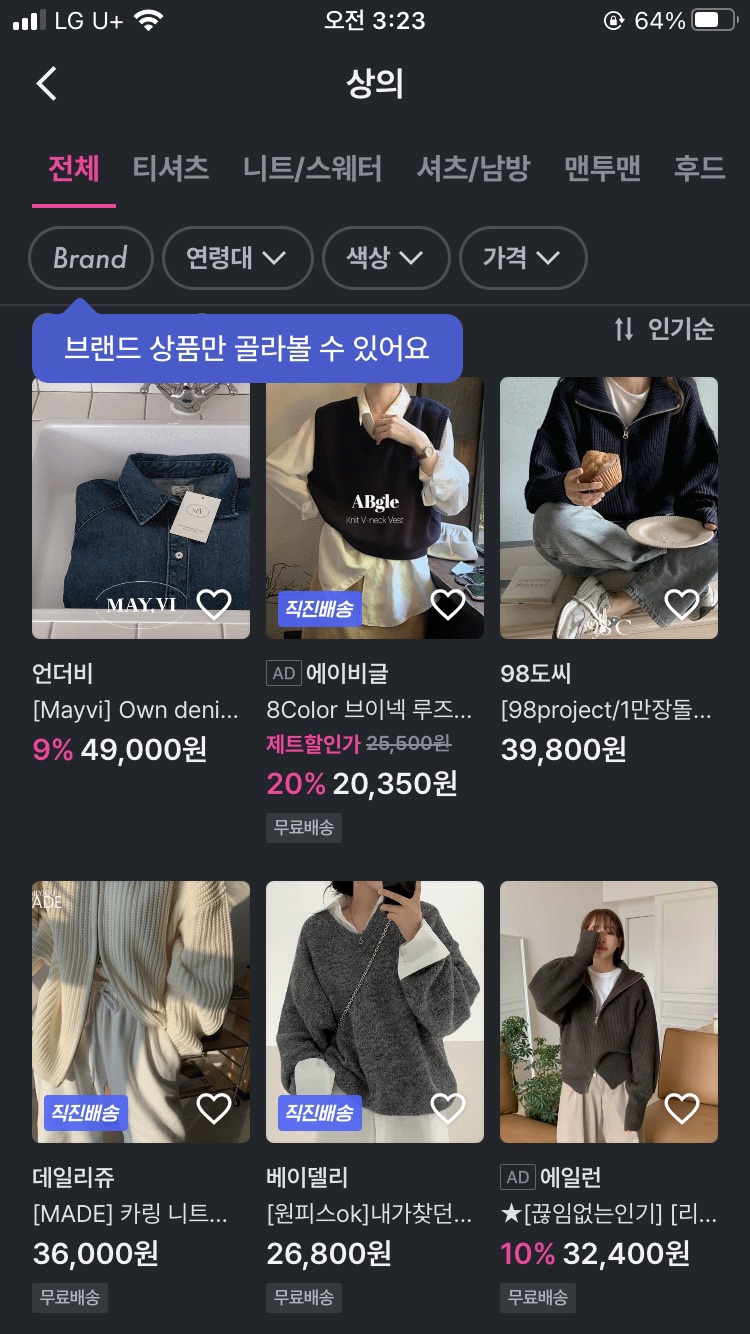The image size is (750, 1334).
Task: Open the 셔츠/남방 category tab
Action: pos(473,168)
